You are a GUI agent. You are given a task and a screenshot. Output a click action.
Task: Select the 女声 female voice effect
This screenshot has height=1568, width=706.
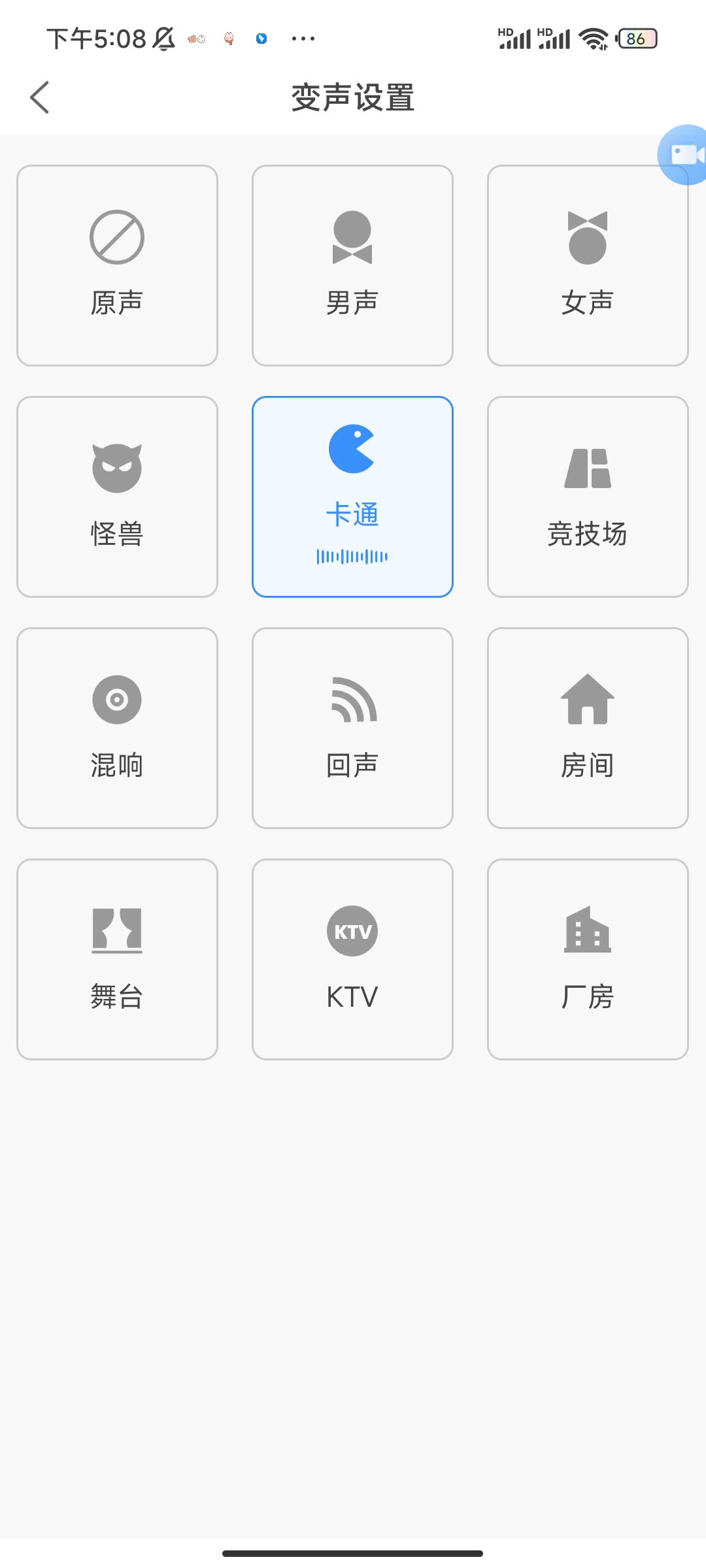pyautogui.click(x=587, y=265)
